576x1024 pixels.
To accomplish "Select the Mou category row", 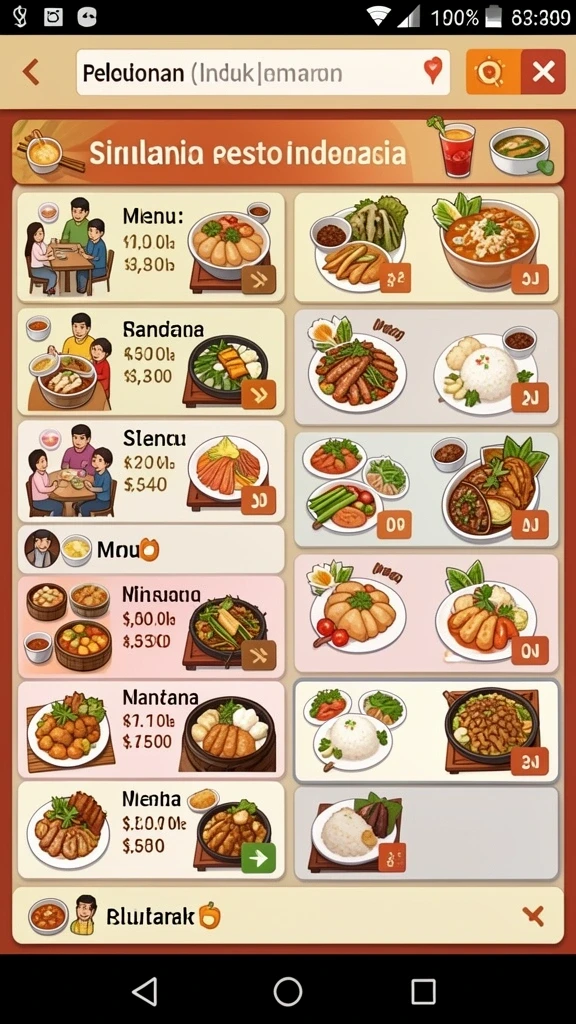I will (x=151, y=549).
